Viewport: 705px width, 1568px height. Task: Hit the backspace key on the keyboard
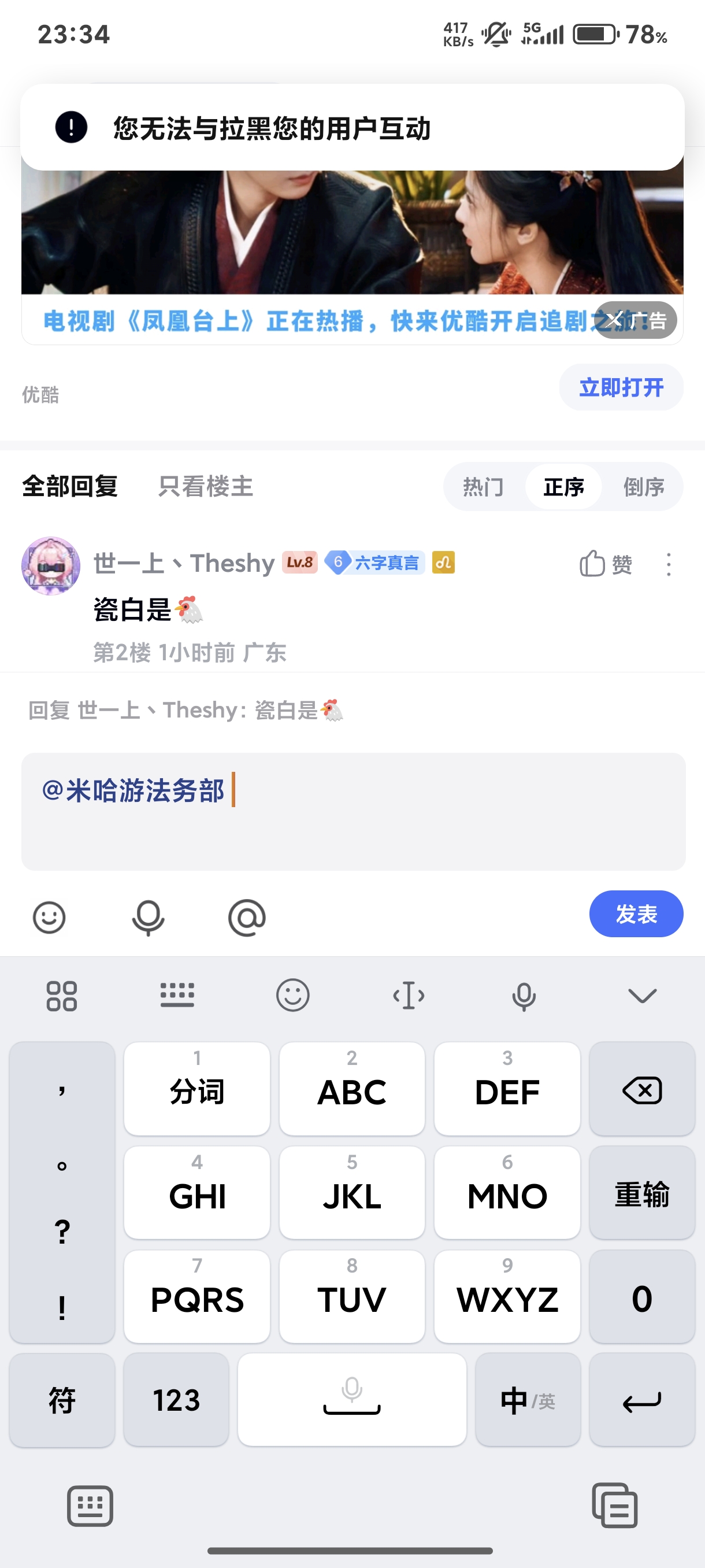pyautogui.click(x=642, y=1090)
